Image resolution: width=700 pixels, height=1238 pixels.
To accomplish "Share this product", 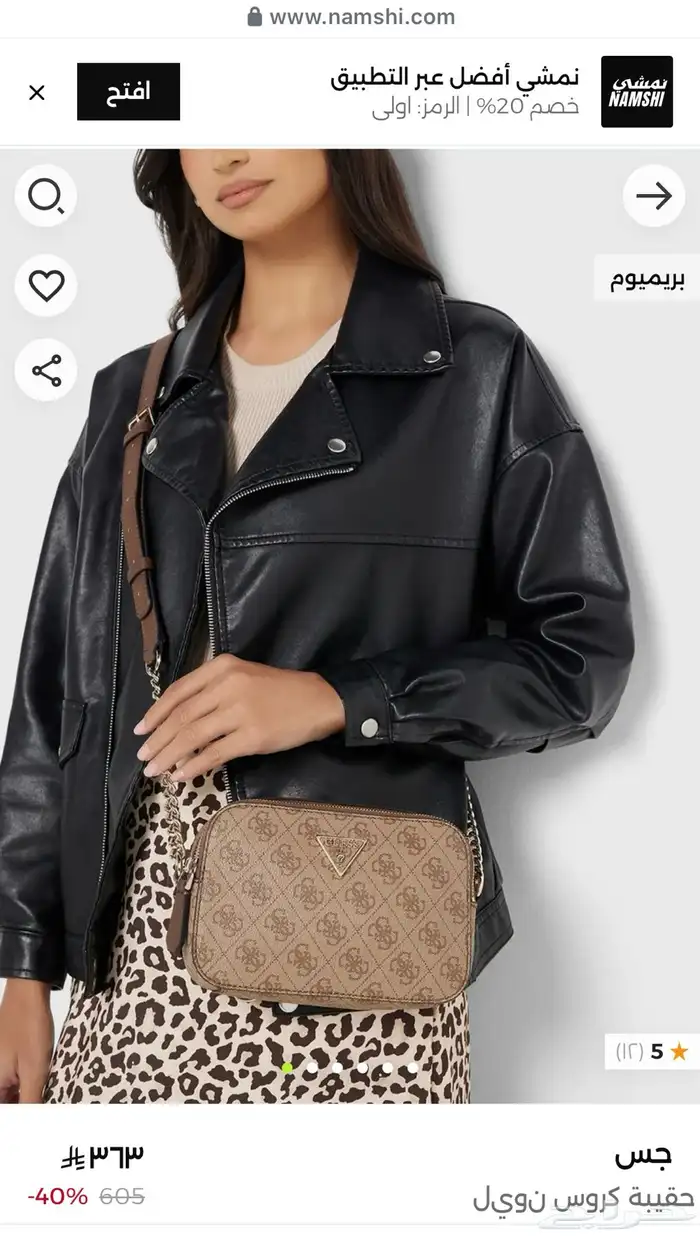I will point(46,371).
